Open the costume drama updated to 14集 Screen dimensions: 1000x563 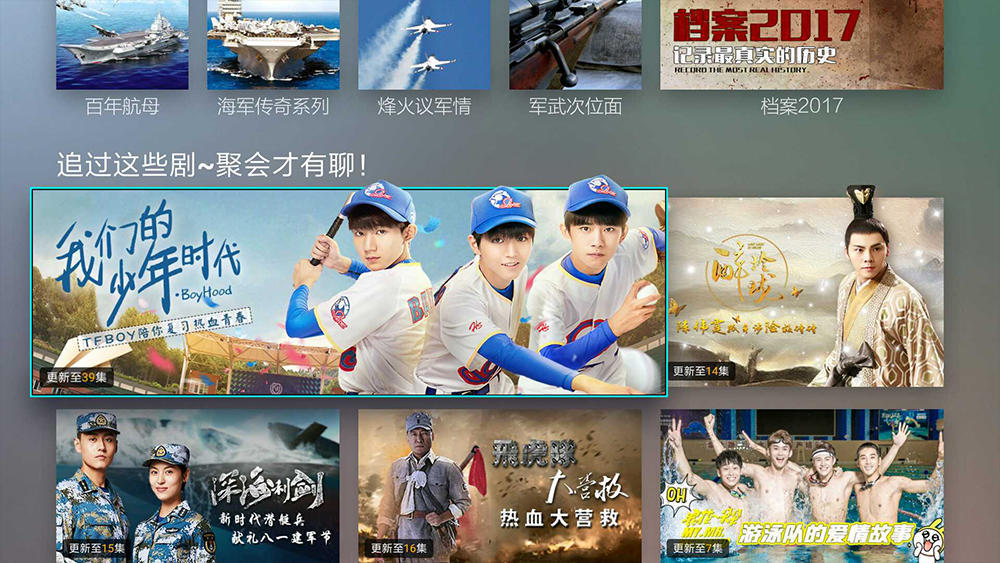(806, 291)
